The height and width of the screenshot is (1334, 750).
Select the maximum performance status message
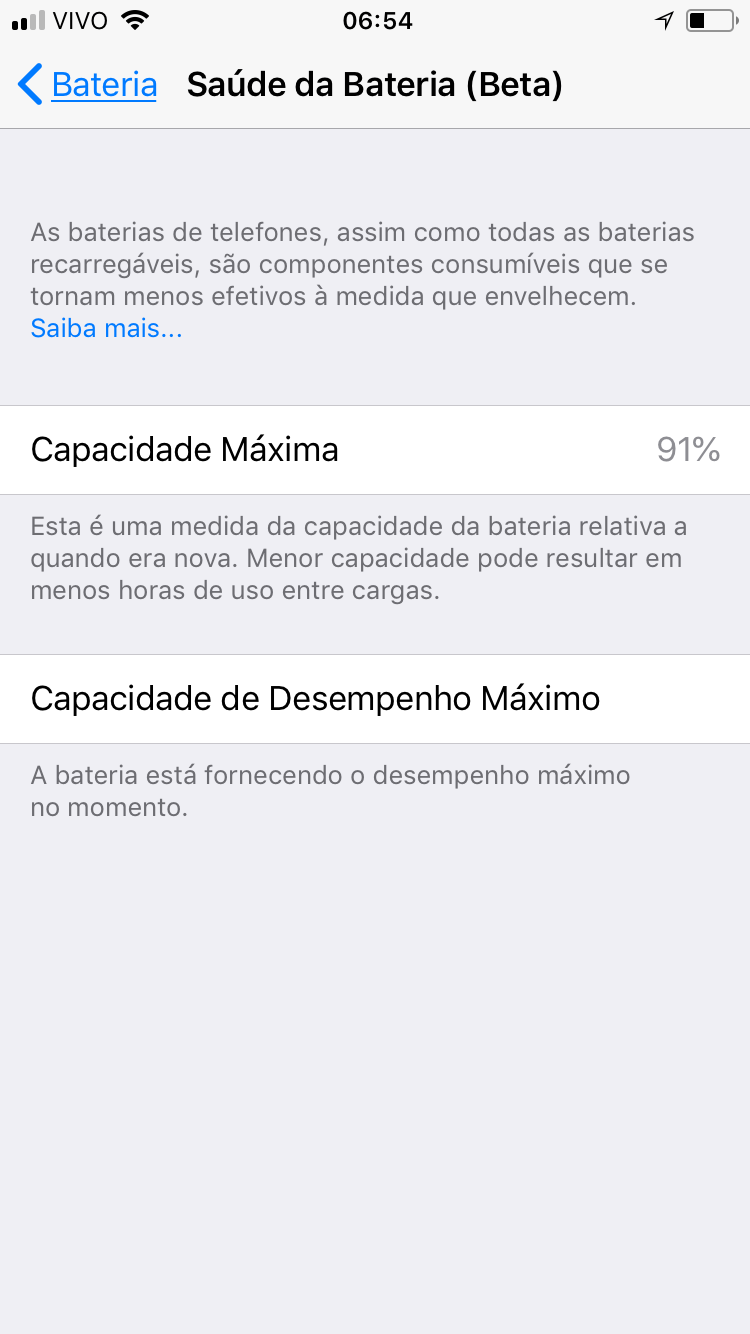(330, 790)
